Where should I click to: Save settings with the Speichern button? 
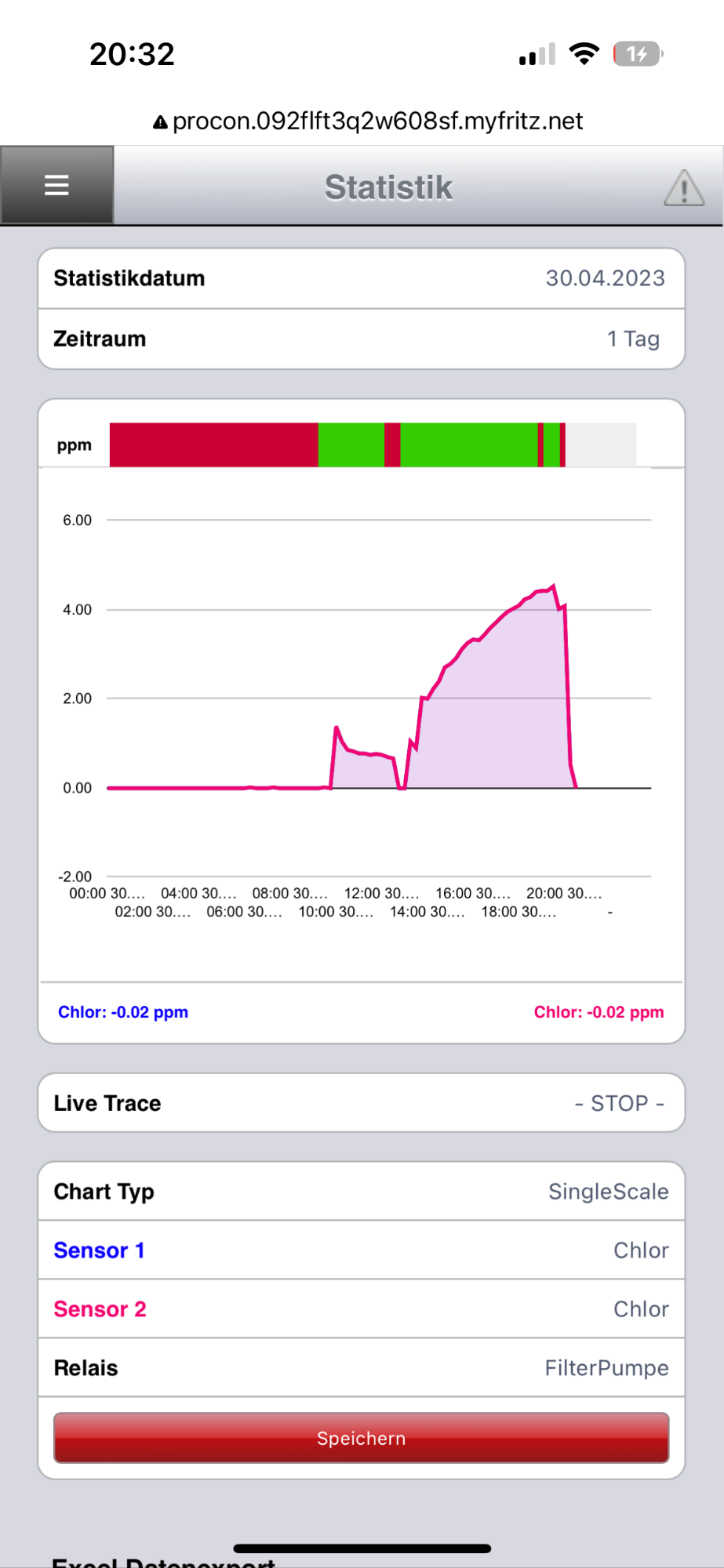coord(362,1438)
